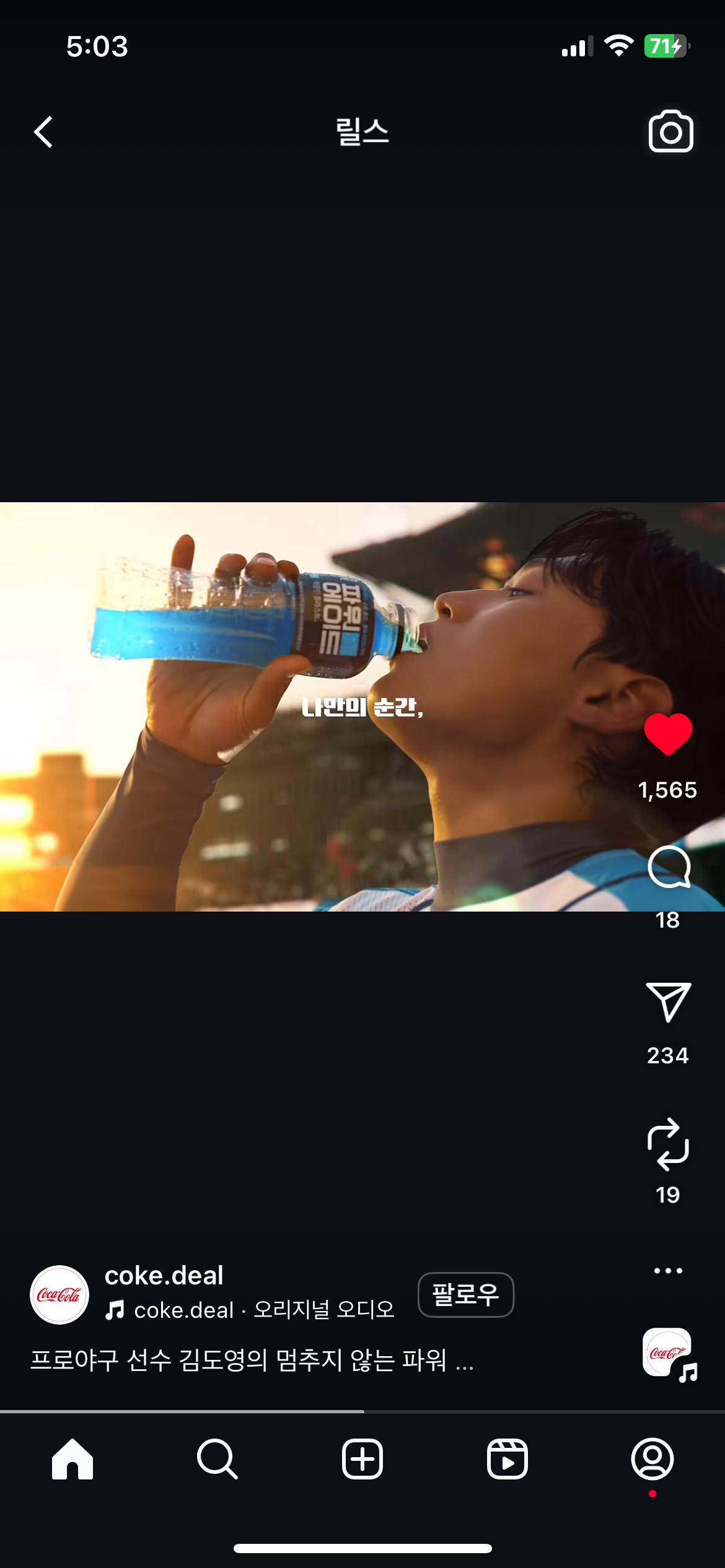Repost this reel
The image size is (725, 1568).
(668, 1144)
